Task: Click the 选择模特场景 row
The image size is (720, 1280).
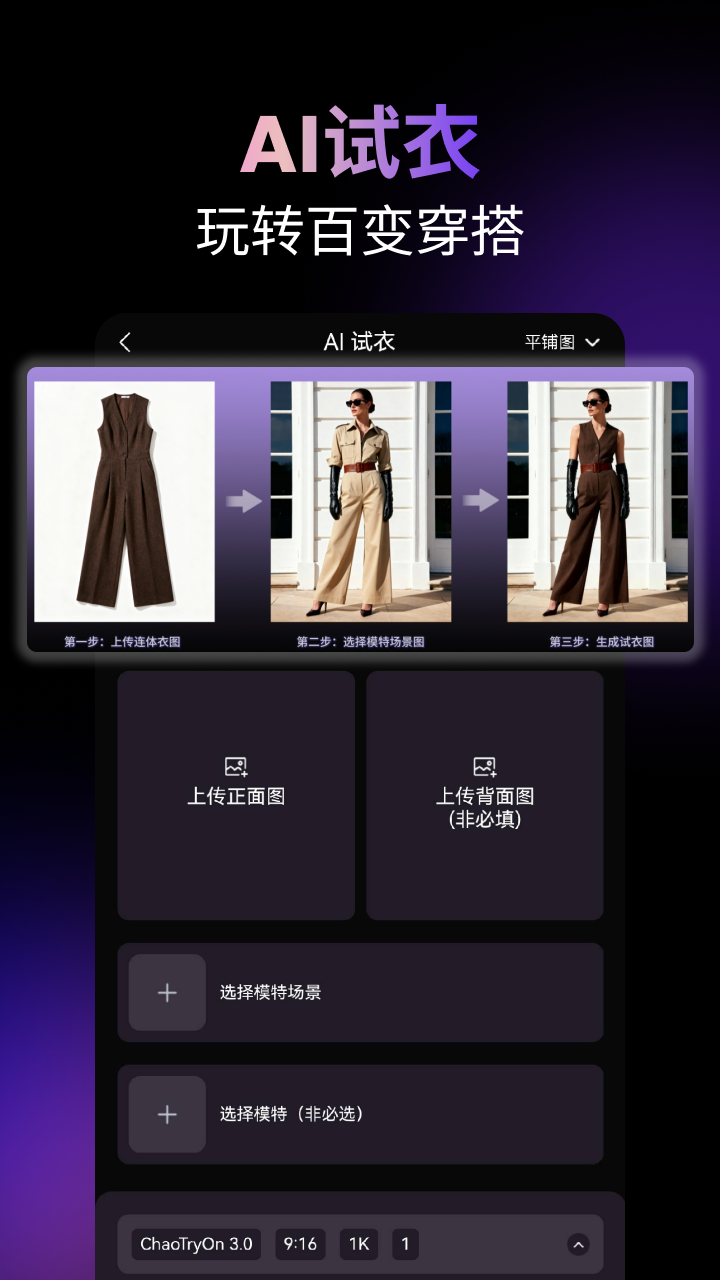Action: tap(360, 992)
